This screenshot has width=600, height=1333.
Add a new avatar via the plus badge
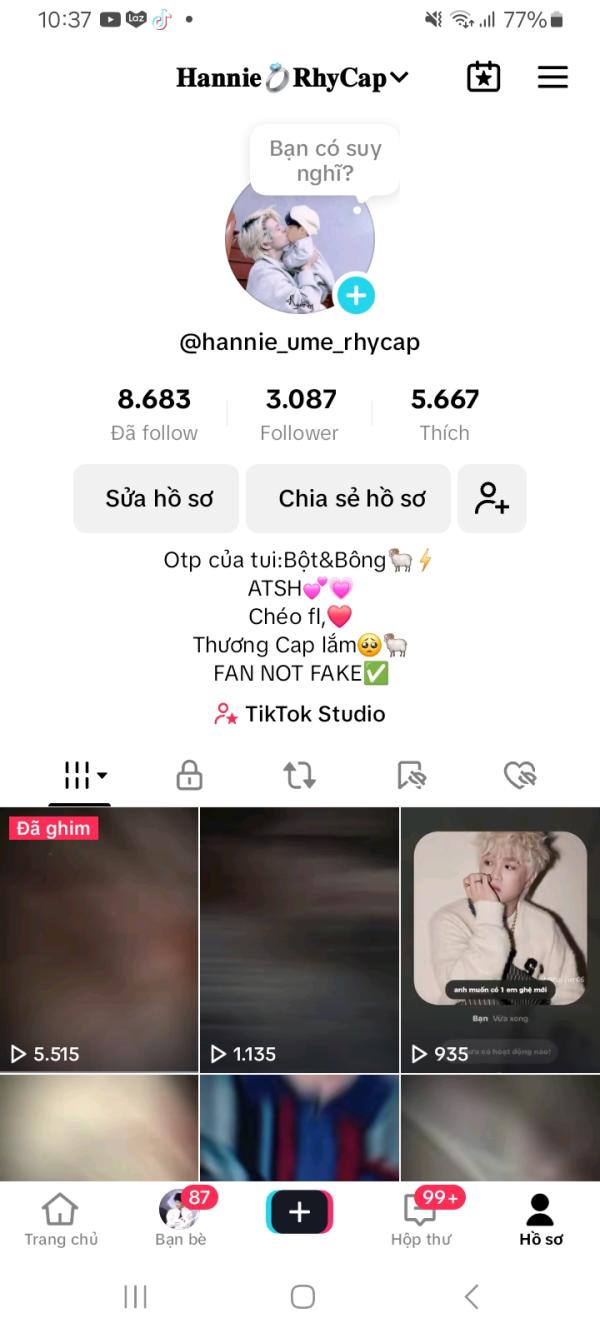[356, 295]
